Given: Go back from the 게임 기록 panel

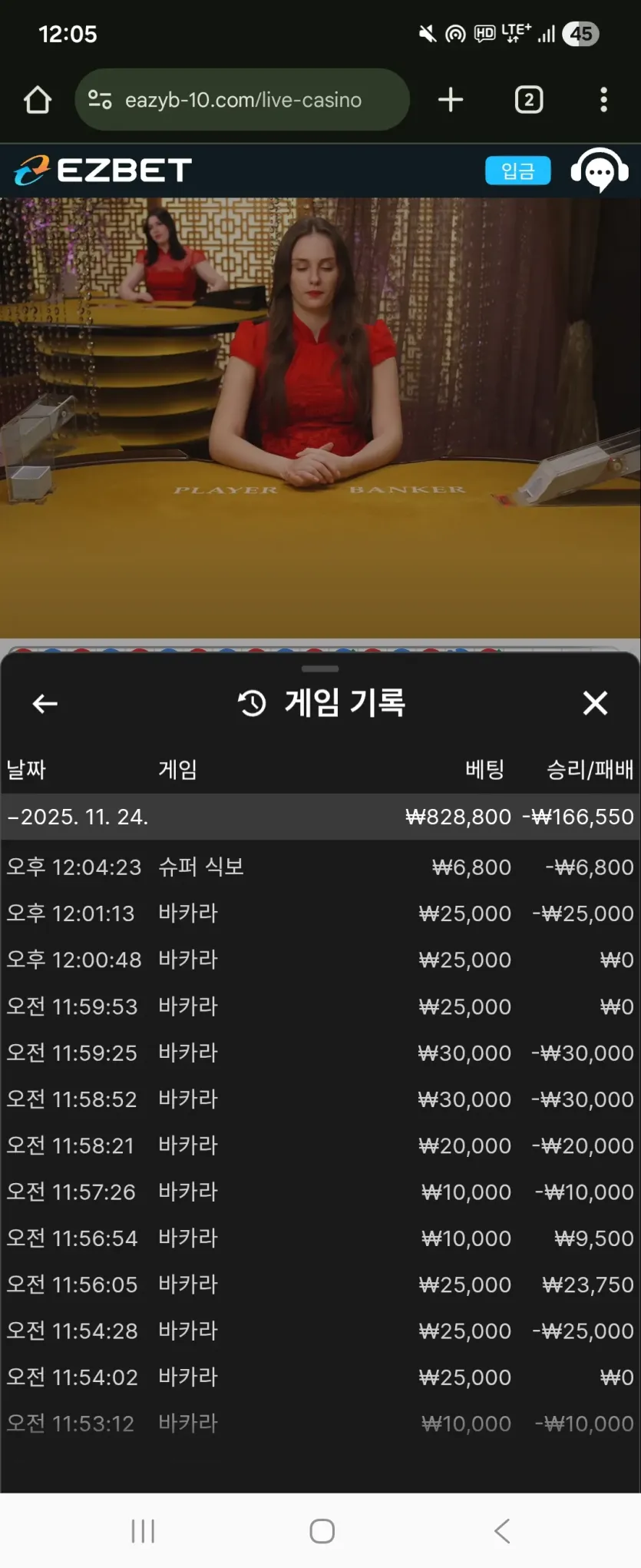Looking at the screenshot, I should point(45,703).
